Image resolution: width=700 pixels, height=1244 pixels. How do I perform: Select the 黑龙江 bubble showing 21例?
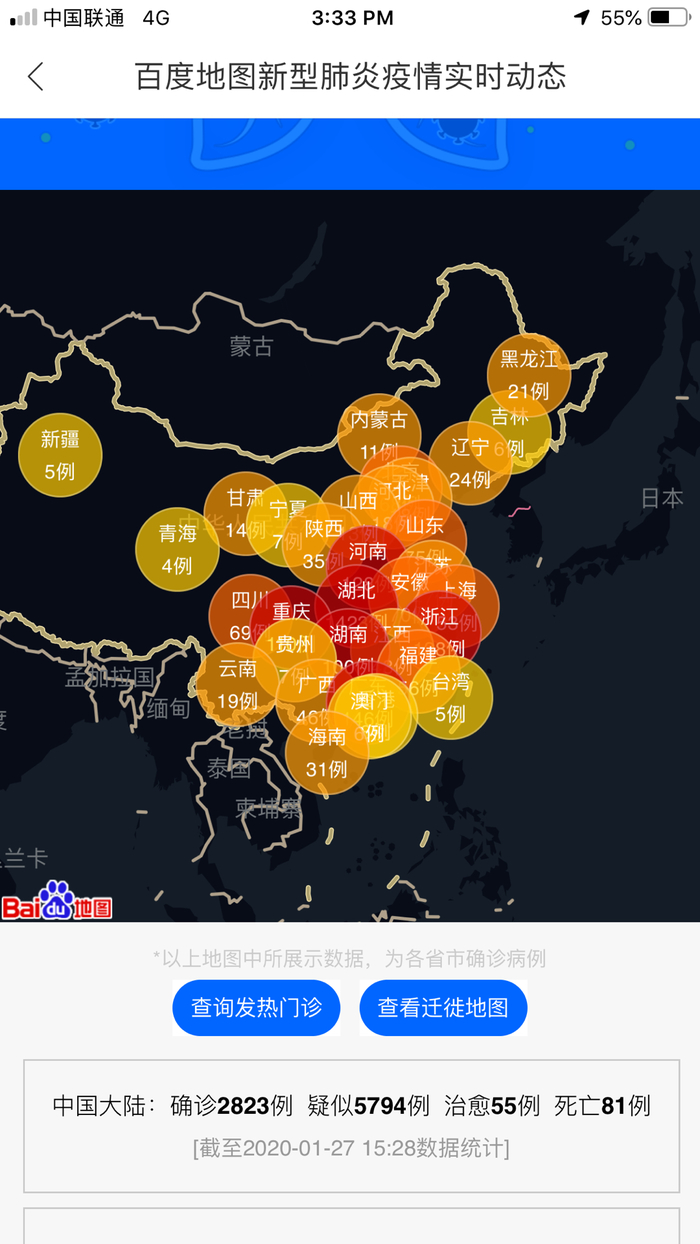[x=529, y=373]
